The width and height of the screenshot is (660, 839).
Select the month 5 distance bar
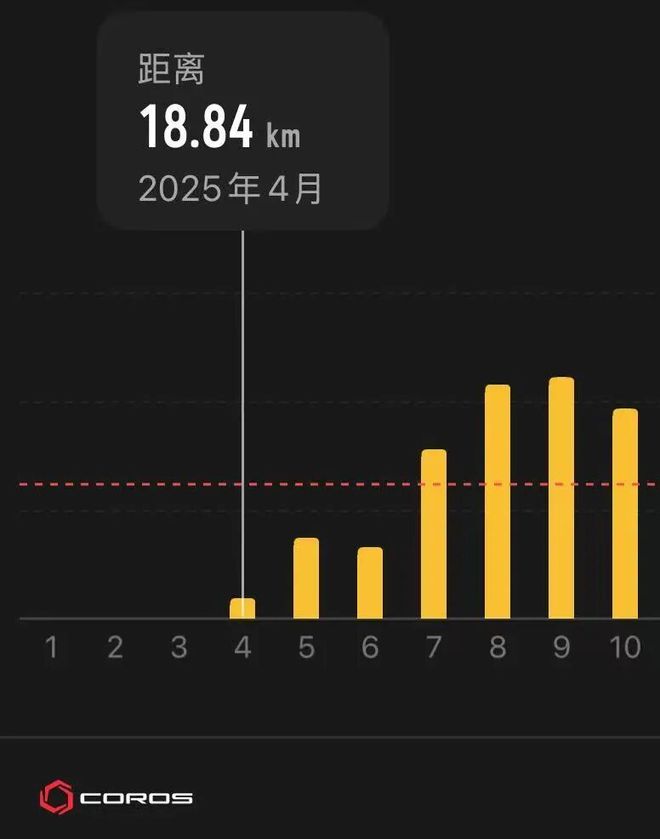[x=306, y=578]
